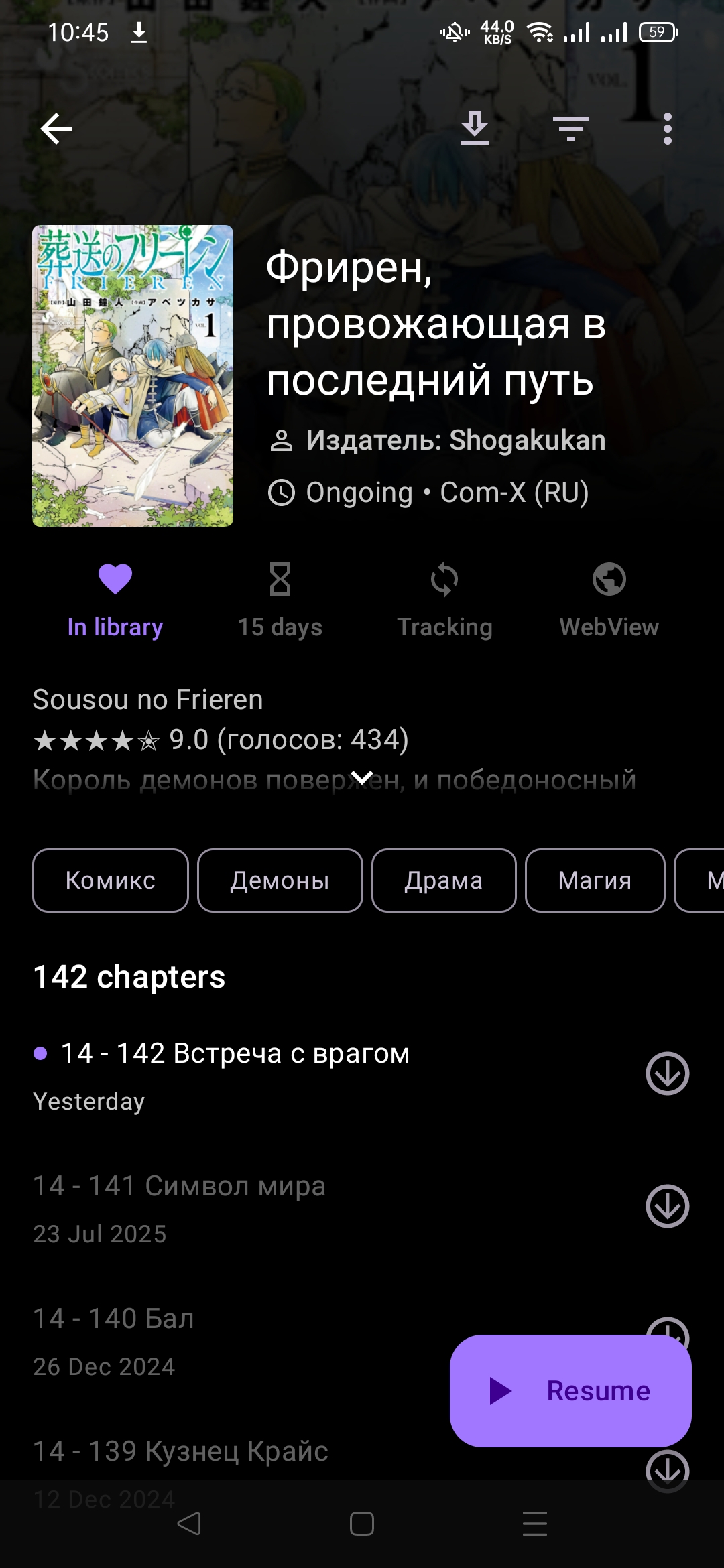Image resolution: width=724 pixels, height=1568 pixels.
Task: Download chapter 141 Символ мира
Action: 668,1206
